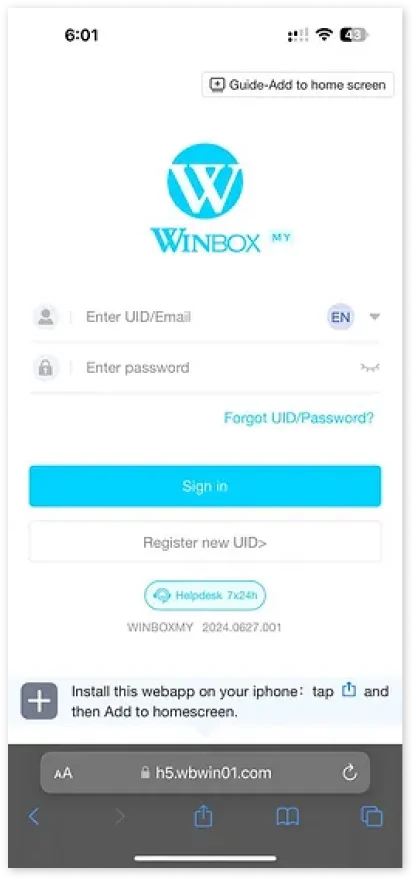The width and height of the screenshot is (415, 880).
Task: Reload the page
Action: tap(350, 773)
